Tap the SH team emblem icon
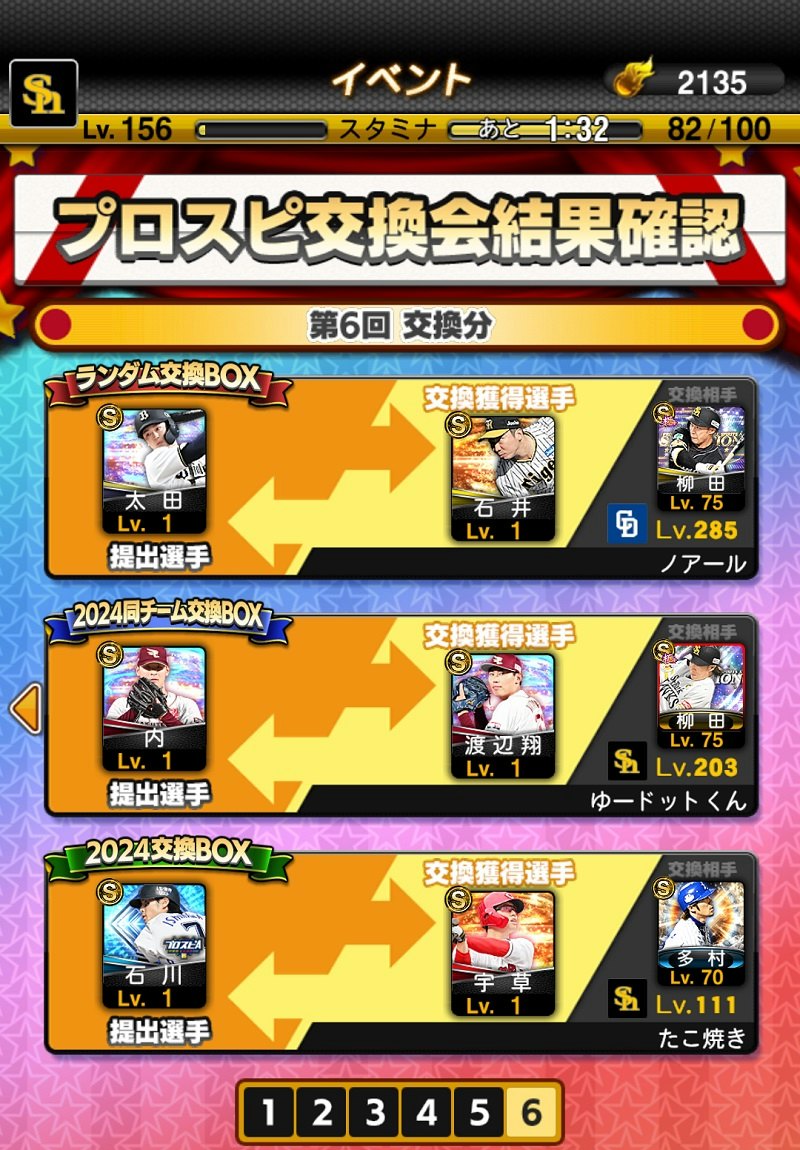800x1150 pixels. 43,92
